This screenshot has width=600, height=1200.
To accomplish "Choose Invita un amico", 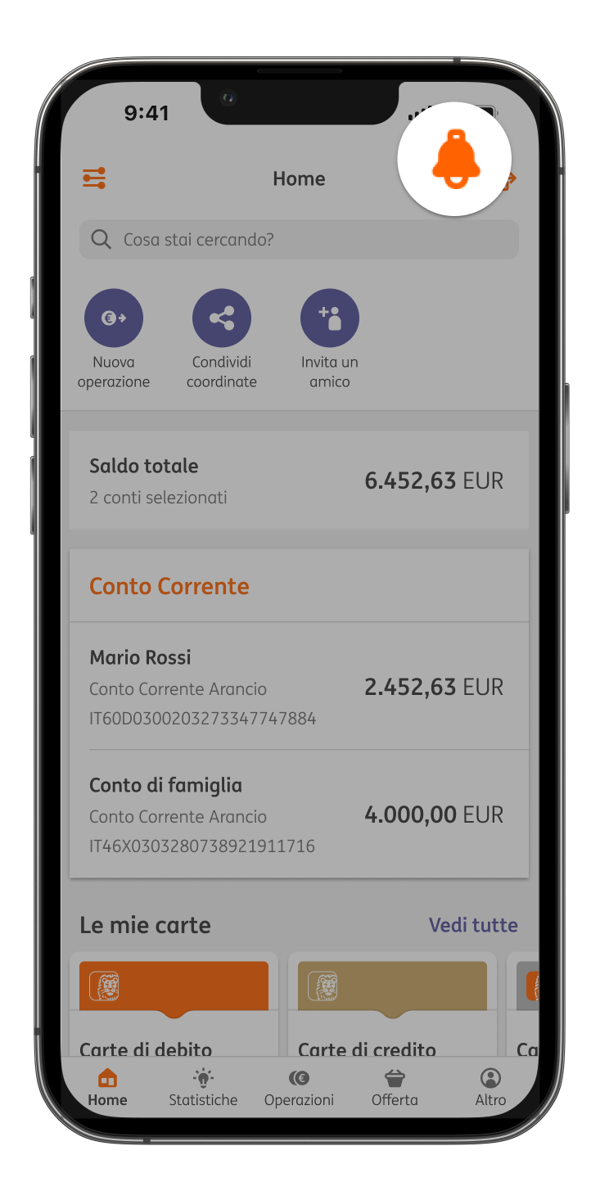I will (x=330, y=339).
